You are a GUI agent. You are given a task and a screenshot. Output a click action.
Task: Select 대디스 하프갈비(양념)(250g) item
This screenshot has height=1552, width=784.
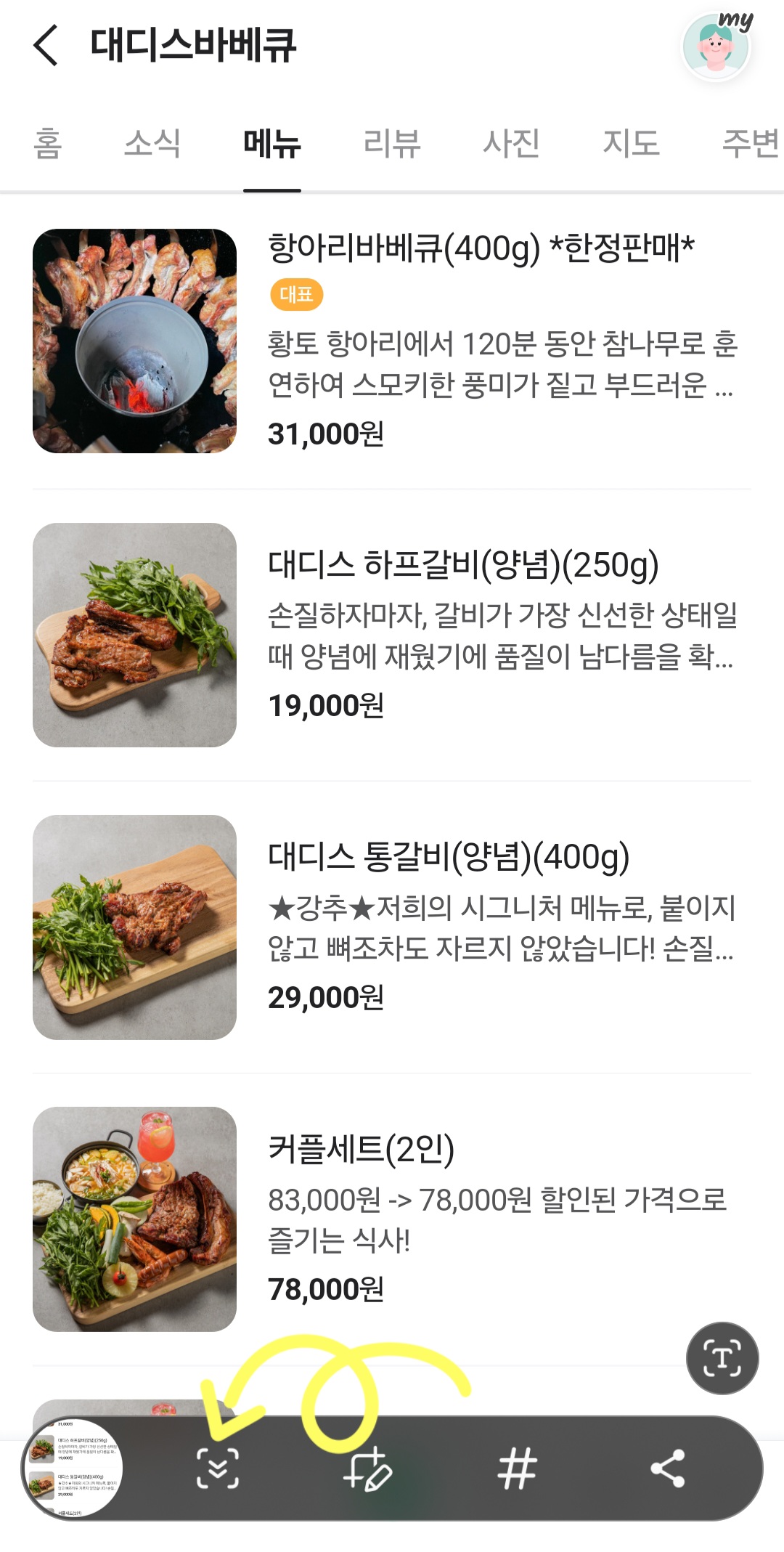(463, 565)
